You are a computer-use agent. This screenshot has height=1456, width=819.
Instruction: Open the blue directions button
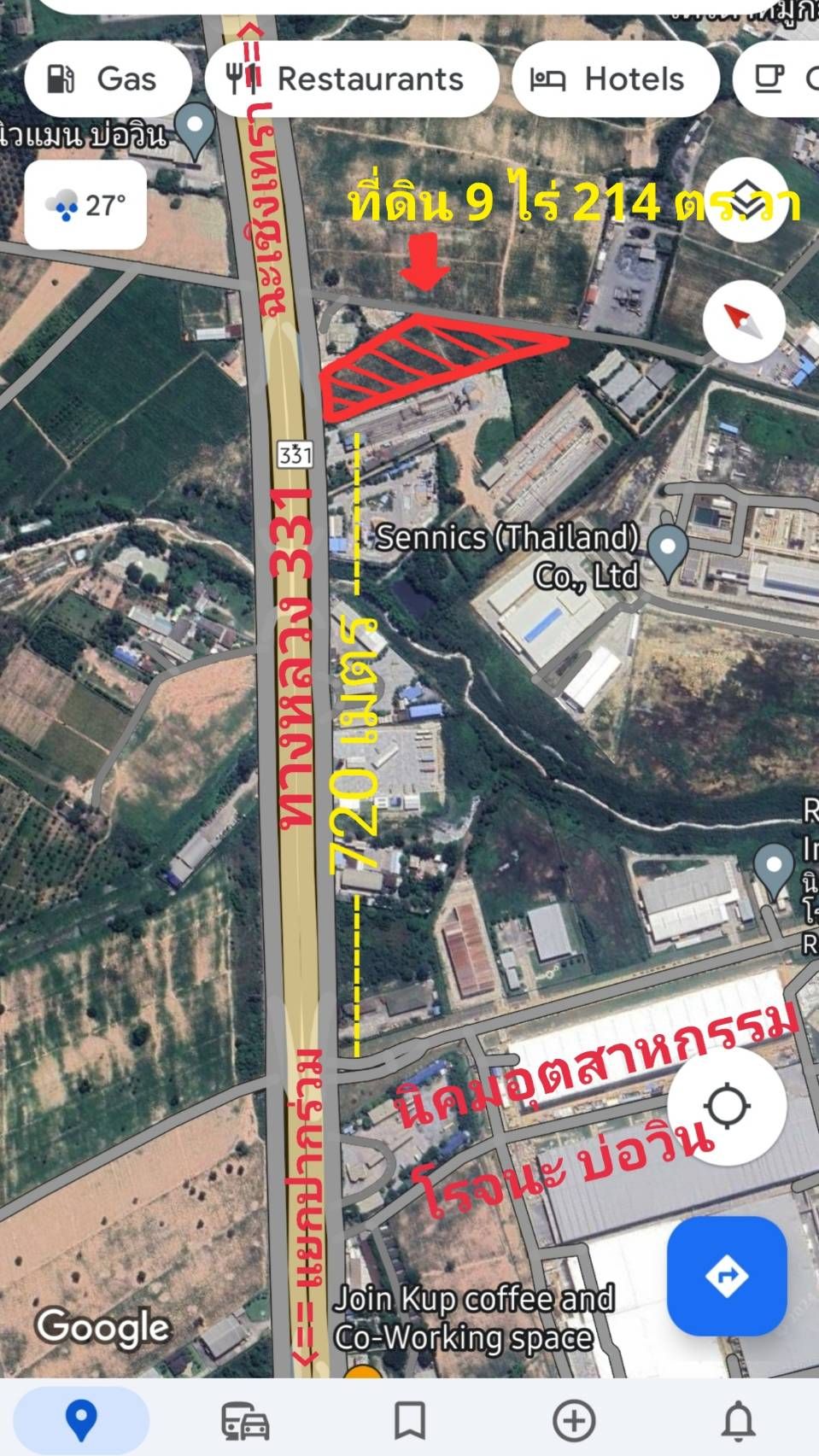tap(727, 1276)
